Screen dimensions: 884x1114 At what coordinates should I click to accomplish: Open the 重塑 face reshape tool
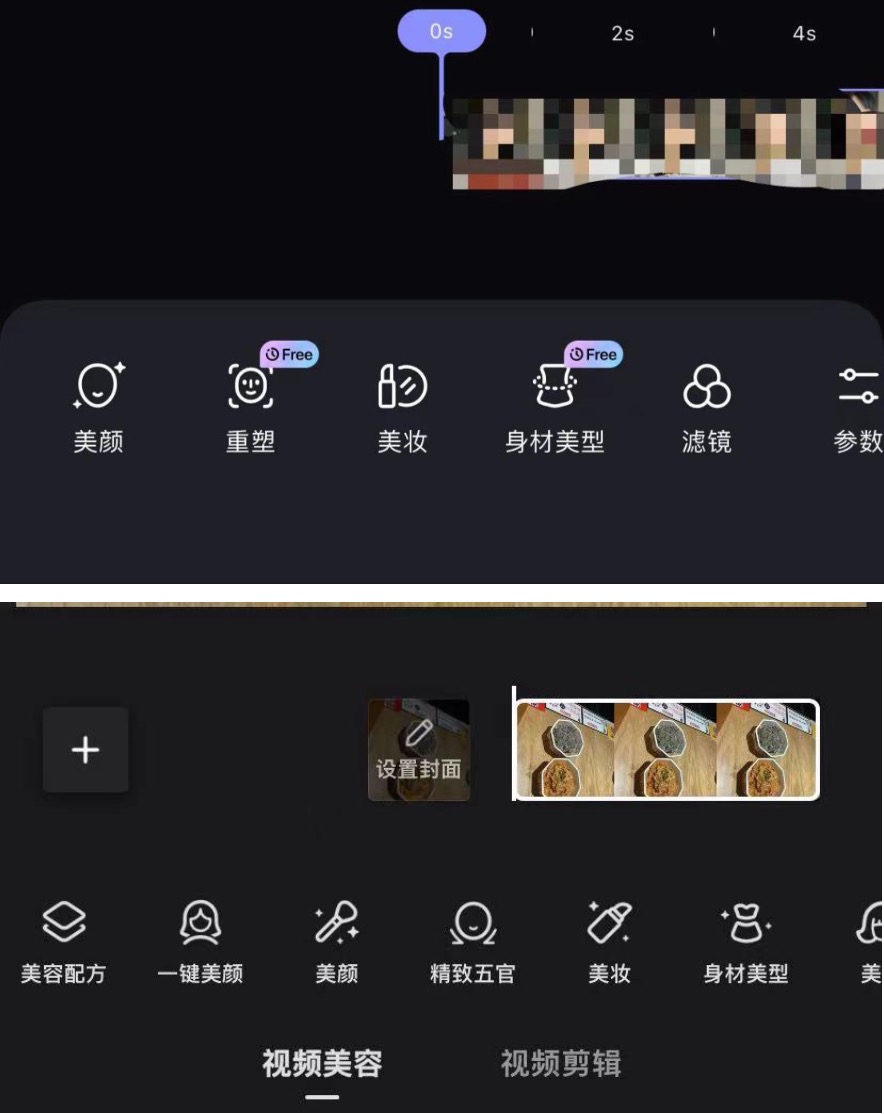click(250, 405)
